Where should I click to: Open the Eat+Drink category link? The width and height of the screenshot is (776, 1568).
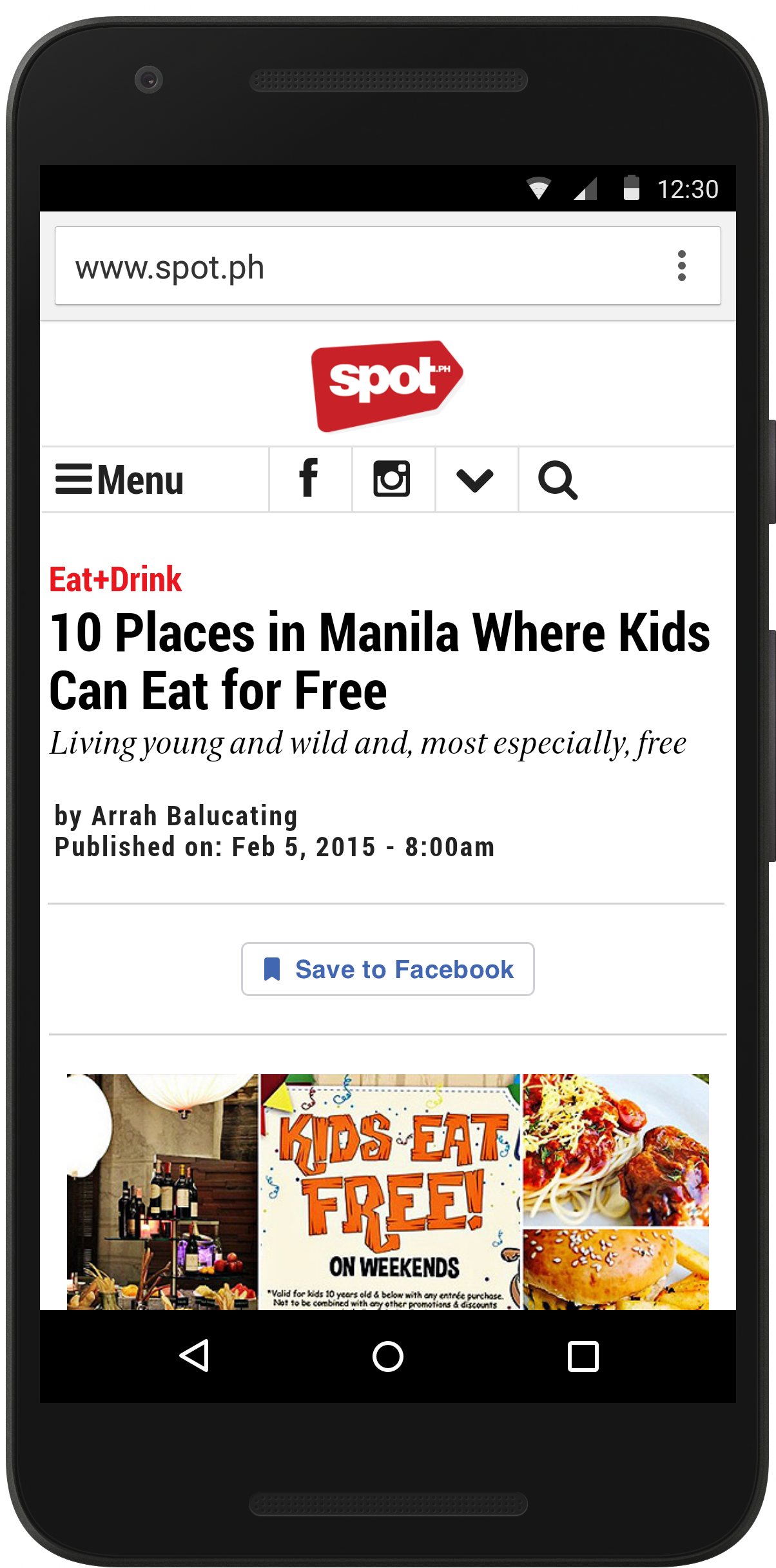(116, 579)
